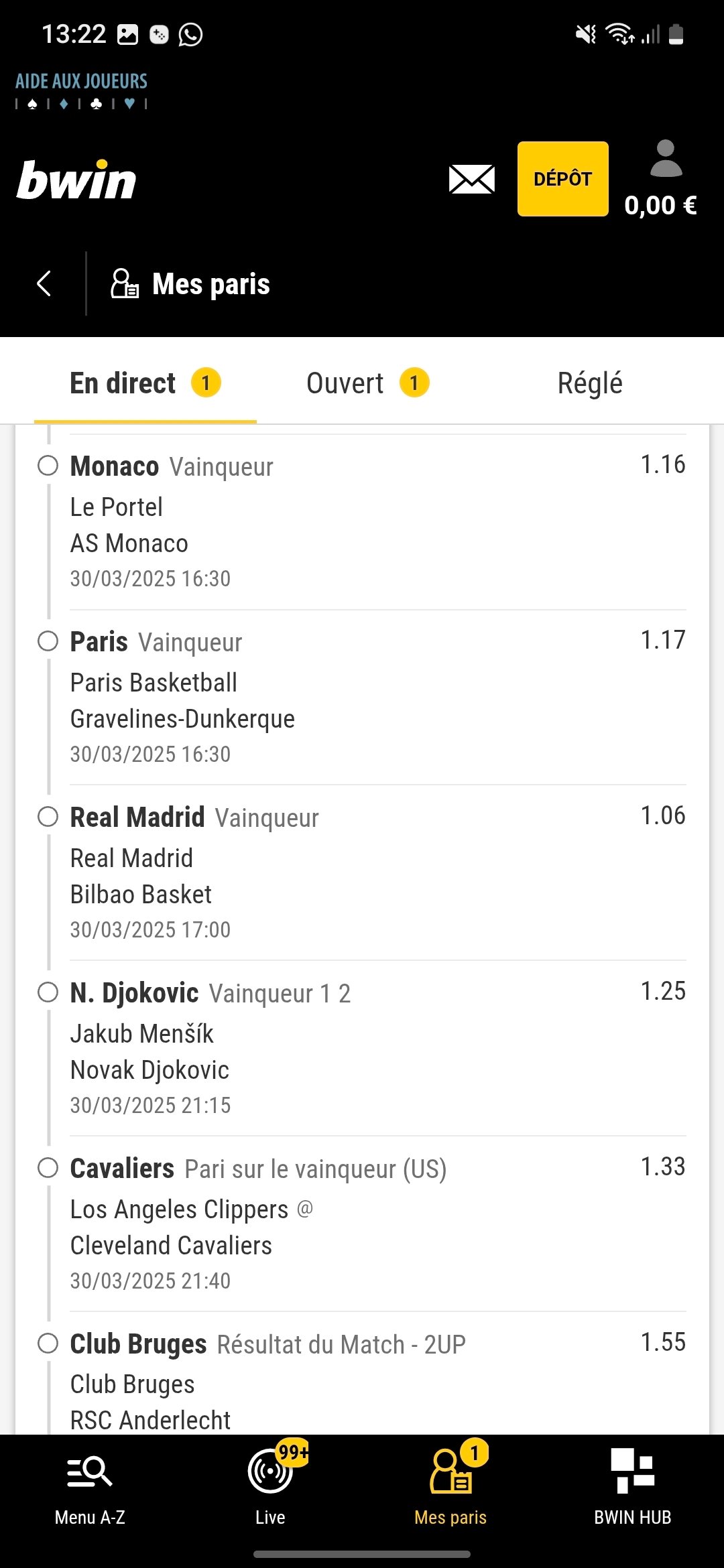Open the messages envelope icon

[x=472, y=180]
